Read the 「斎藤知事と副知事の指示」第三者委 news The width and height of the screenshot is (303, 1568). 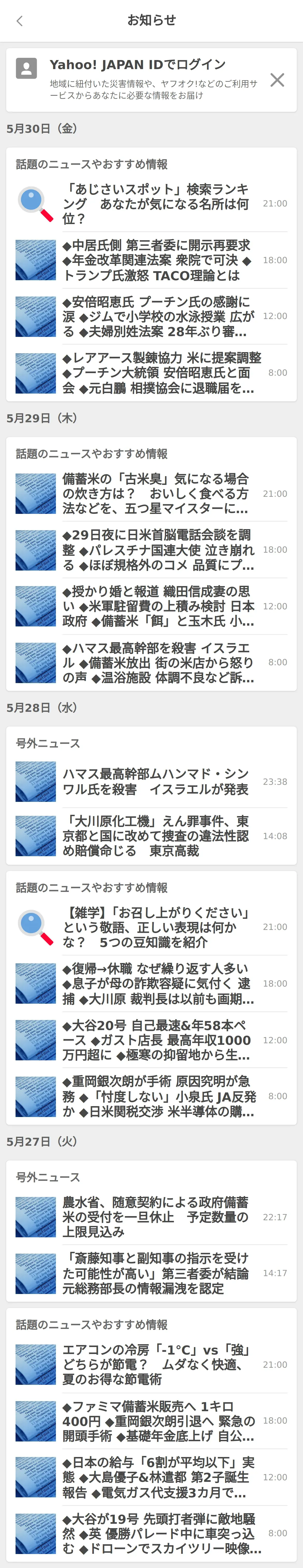[x=155, y=1273]
